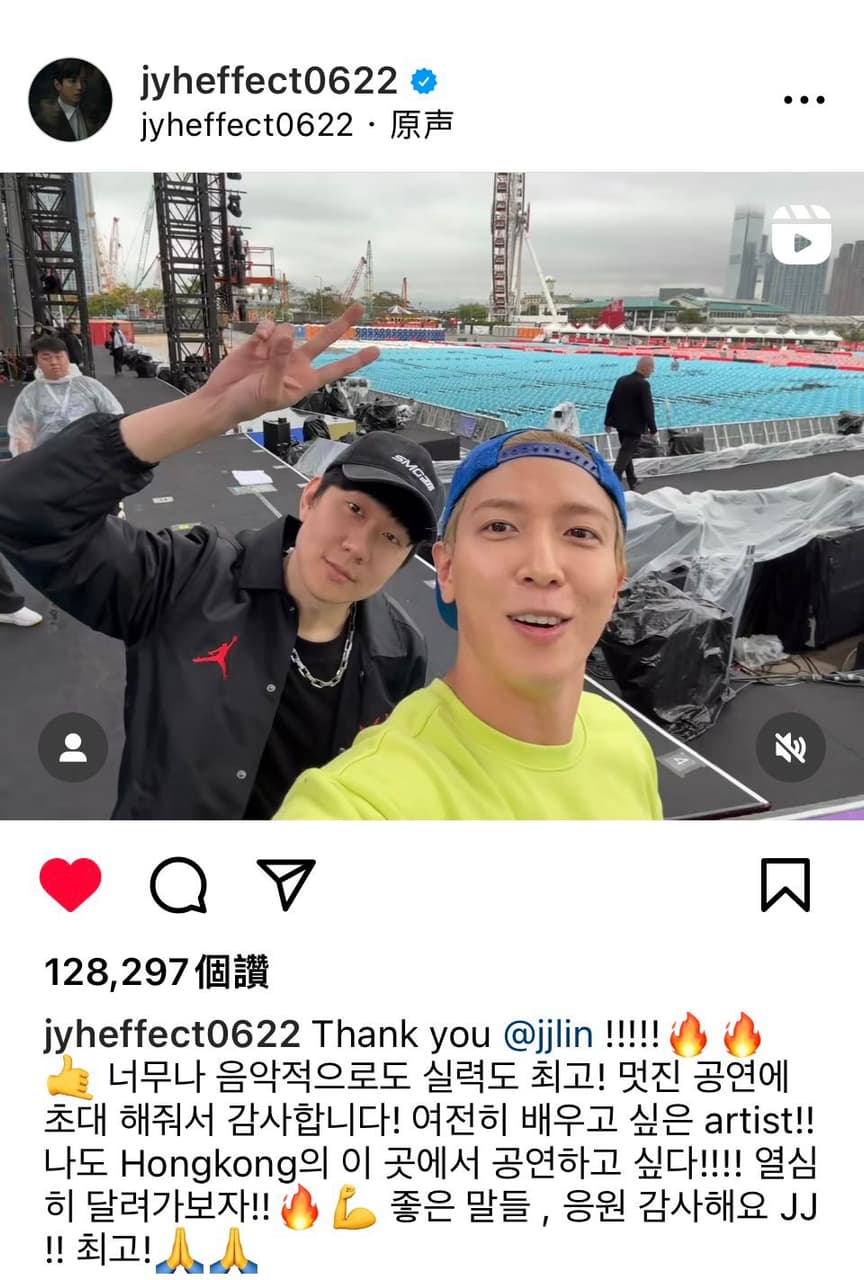The height and width of the screenshot is (1280, 864).
Task: Open jyheffect0622's profile picture
Action: click(70, 99)
